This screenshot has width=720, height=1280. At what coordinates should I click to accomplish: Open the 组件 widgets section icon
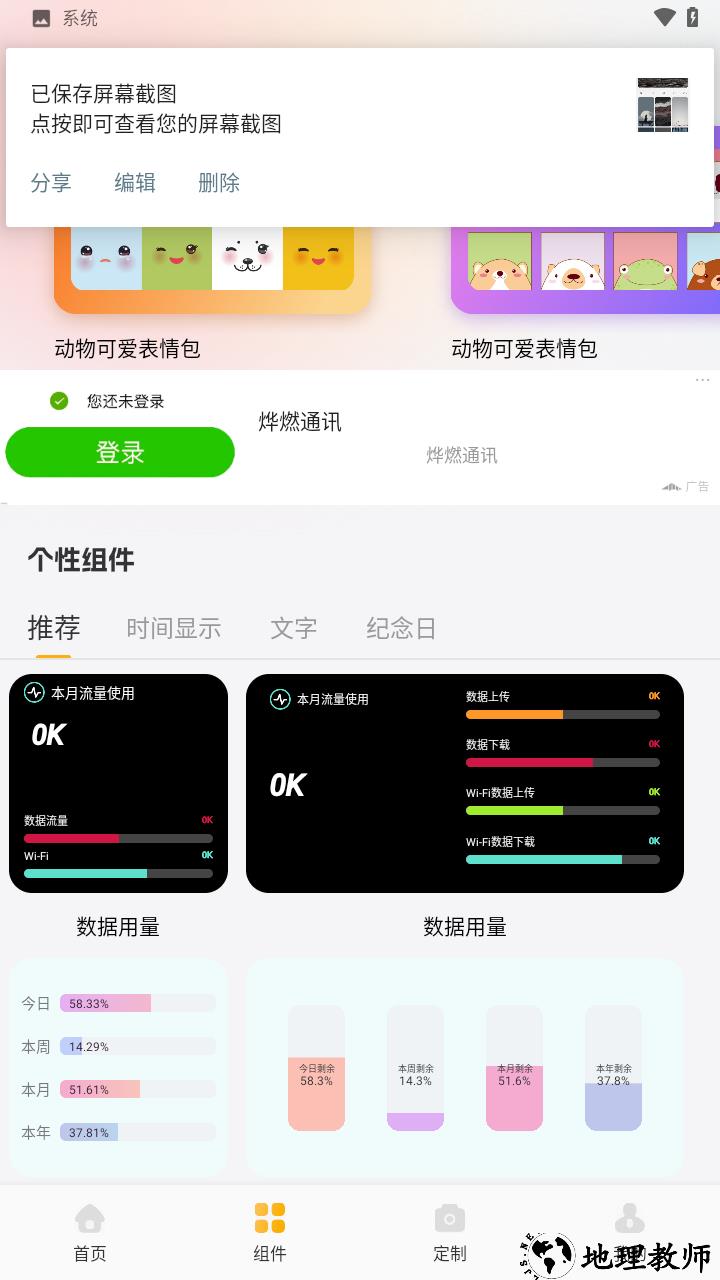point(270,1218)
